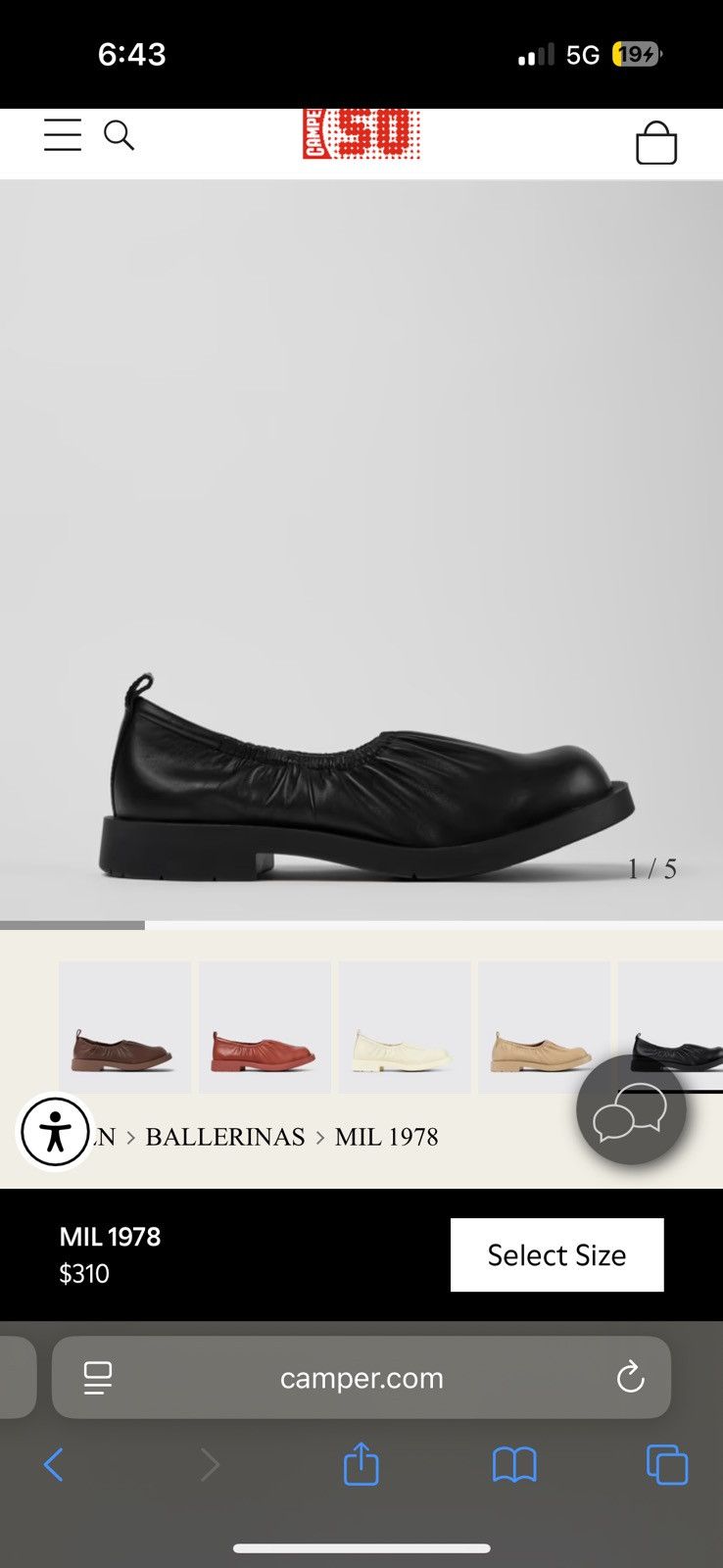This screenshot has width=723, height=1568.
Task: Tap the camper.com address bar
Action: tap(361, 1378)
